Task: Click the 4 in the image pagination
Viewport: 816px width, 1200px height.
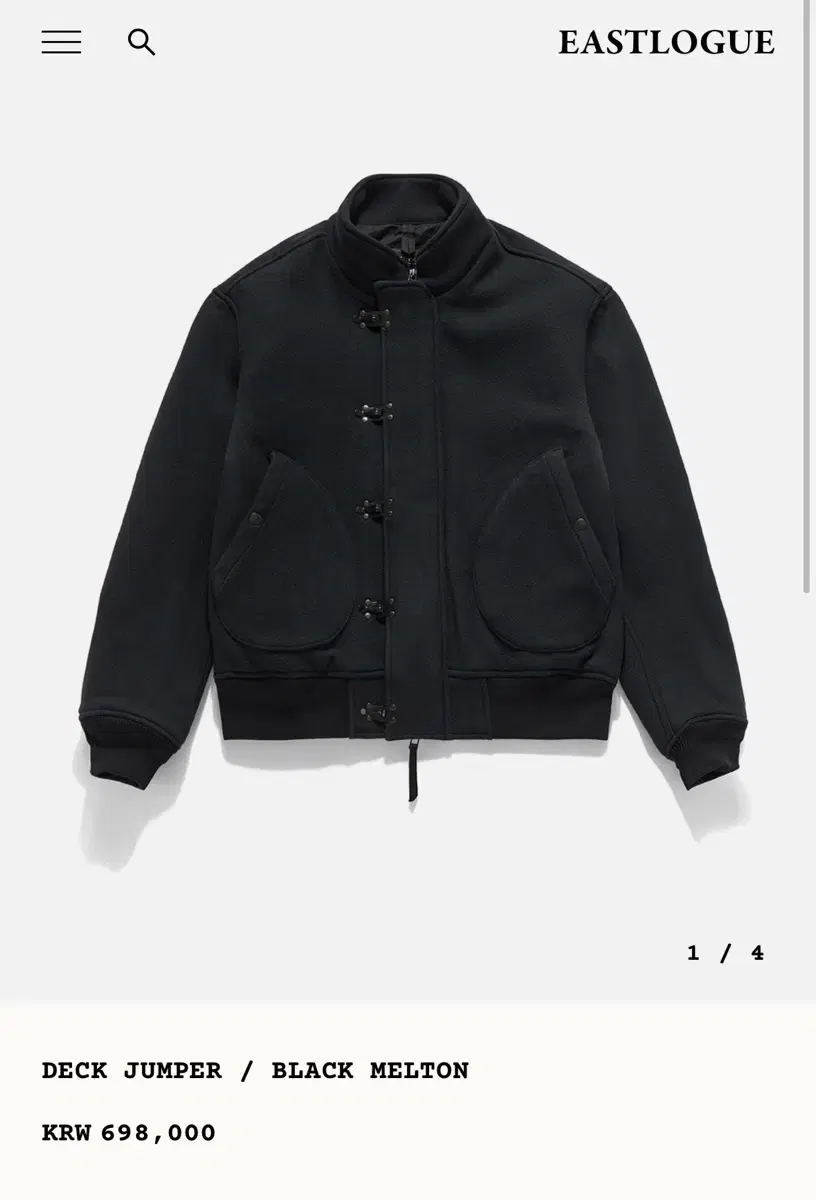Action: (x=757, y=953)
